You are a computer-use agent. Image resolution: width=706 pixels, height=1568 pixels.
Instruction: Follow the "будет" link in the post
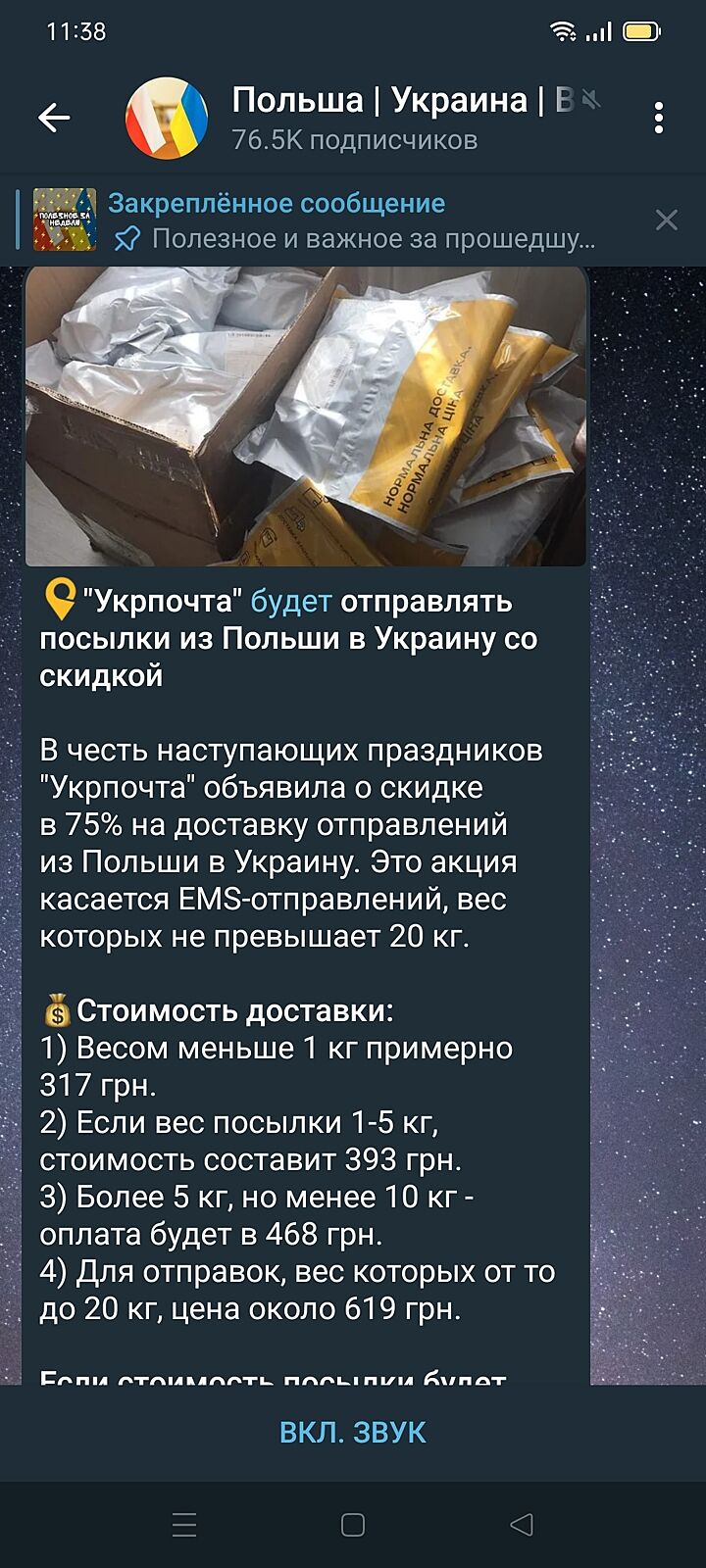pos(291,601)
